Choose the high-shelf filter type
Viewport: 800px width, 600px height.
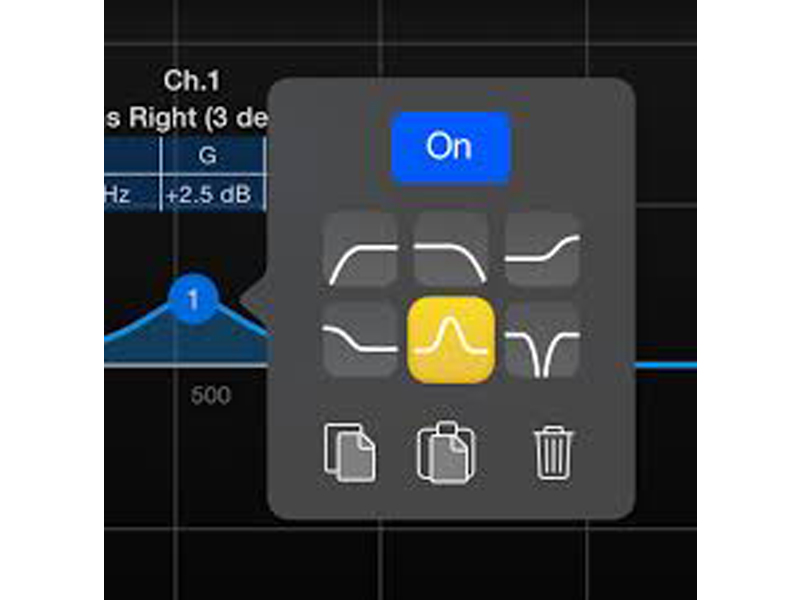[542, 250]
